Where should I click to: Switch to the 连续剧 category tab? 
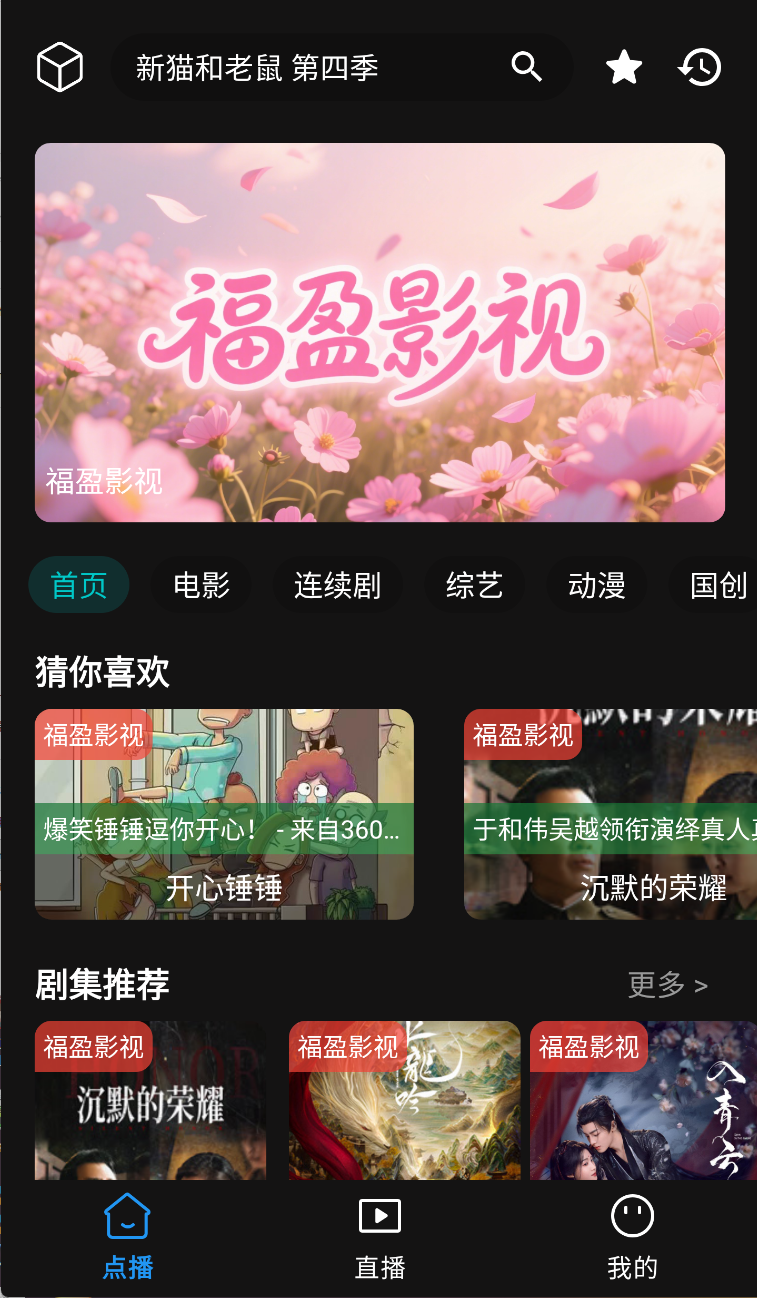click(x=337, y=585)
